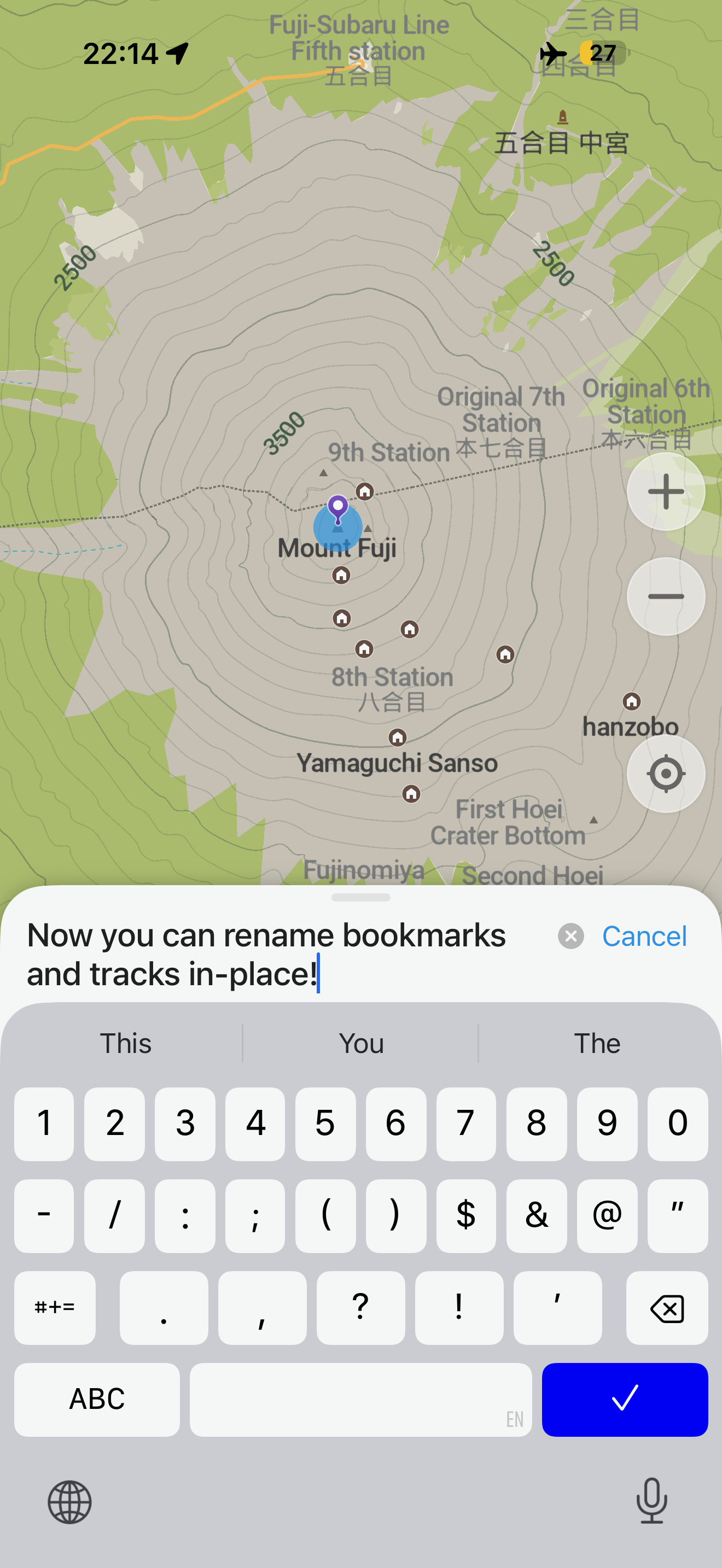The image size is (722, 1568).
Task: Clear the bookmark name text
Action: [x=570, y=936]
